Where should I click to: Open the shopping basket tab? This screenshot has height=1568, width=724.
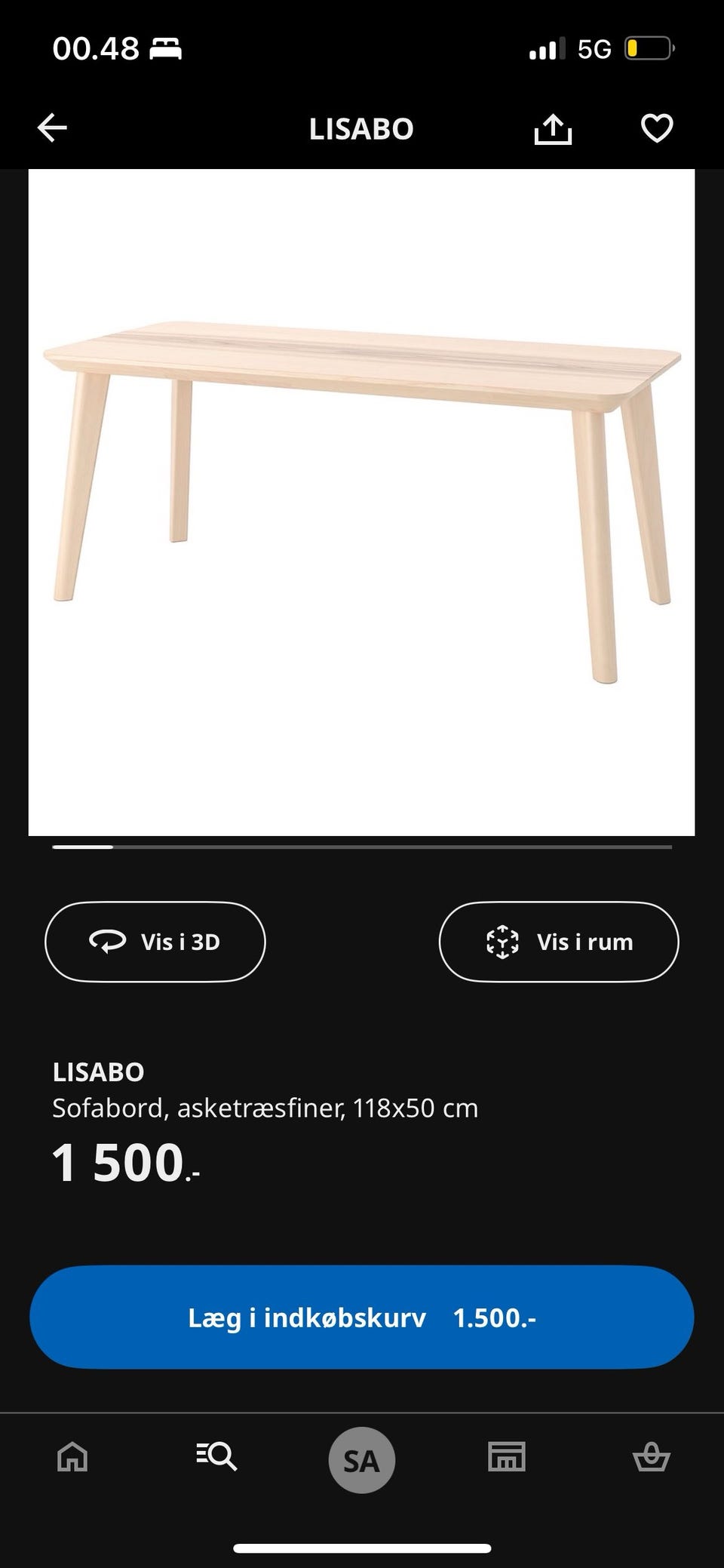(x=651, y=1457)
